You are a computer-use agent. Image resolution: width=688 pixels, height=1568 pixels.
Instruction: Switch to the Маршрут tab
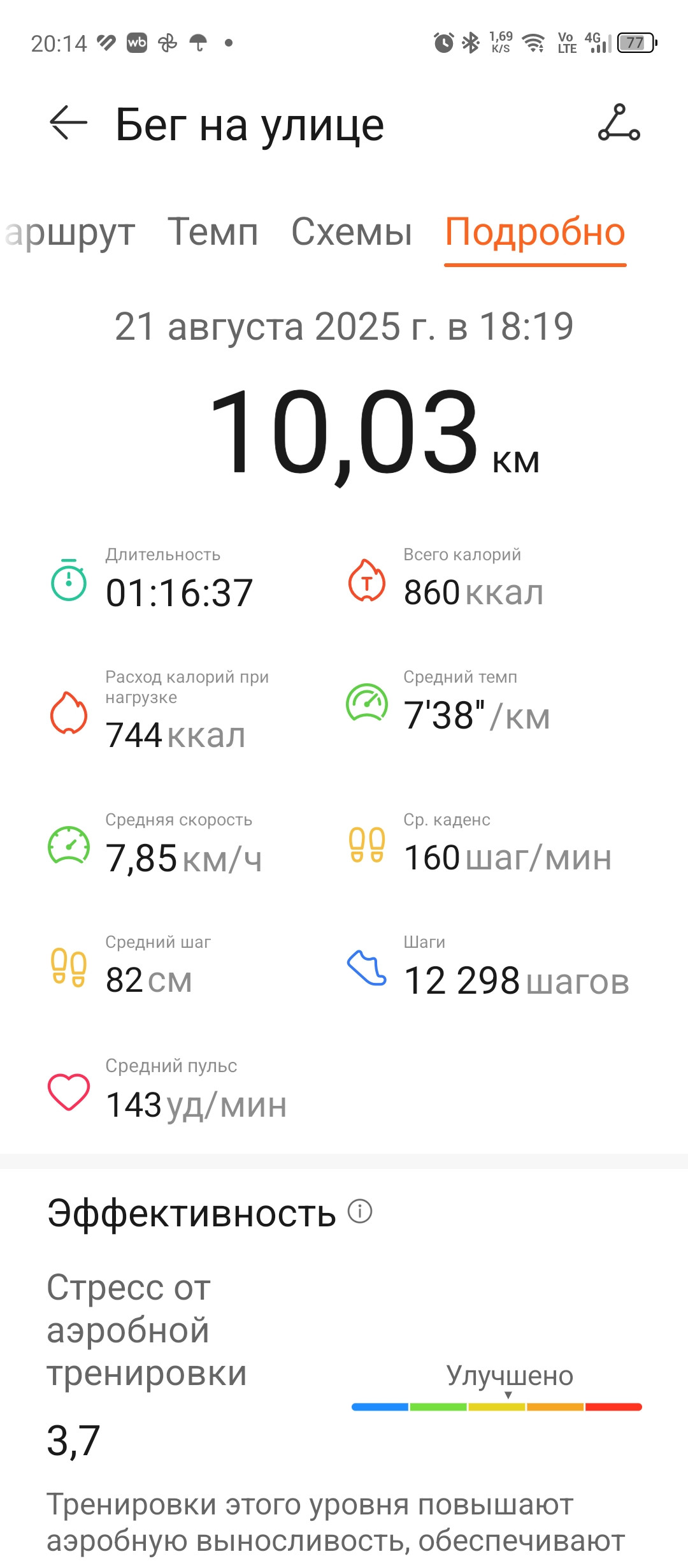(69, 232)
